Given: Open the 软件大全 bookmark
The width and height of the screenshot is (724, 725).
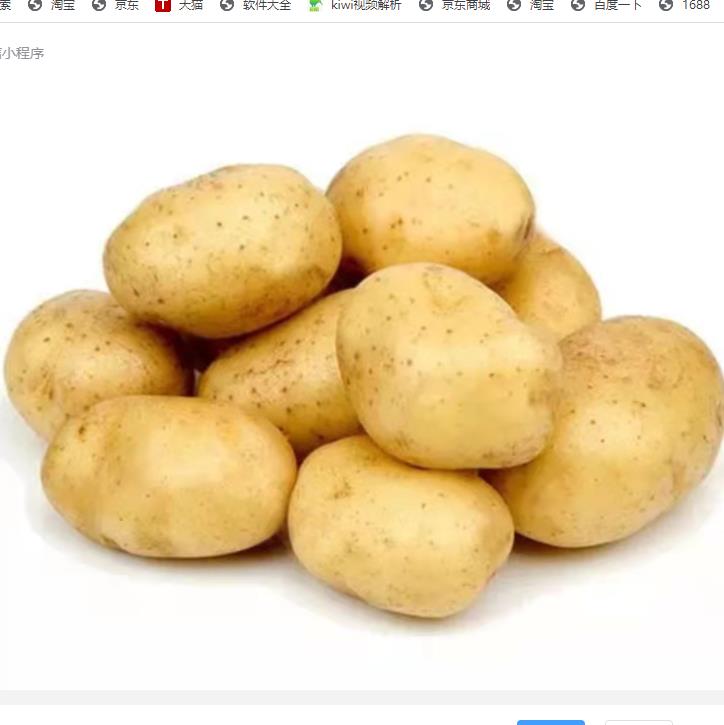Looking at the screenshot, I should (x=257, y=6).
